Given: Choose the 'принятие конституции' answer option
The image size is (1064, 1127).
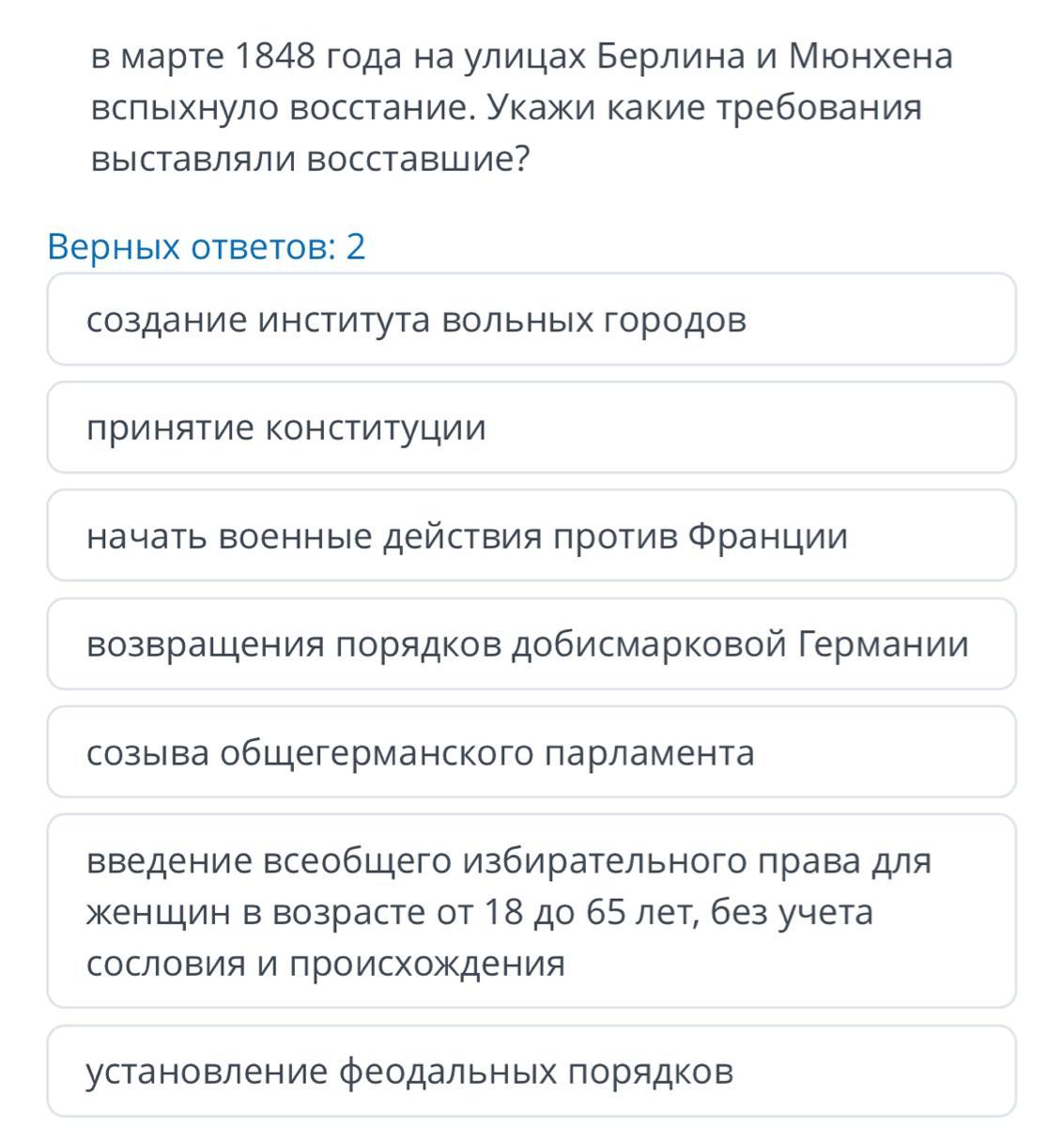Looking at the screenshot, I should coord(532,427).
